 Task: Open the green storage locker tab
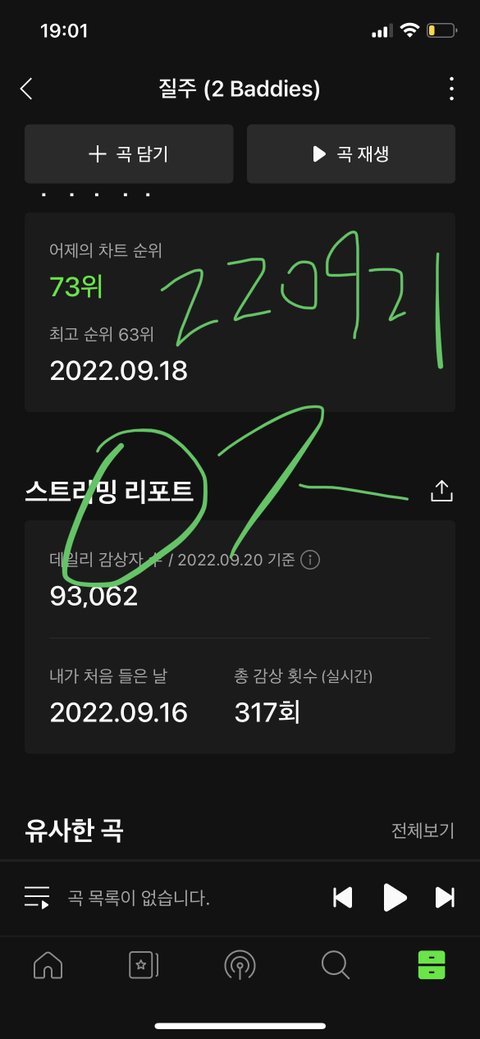tap(432, 965)
